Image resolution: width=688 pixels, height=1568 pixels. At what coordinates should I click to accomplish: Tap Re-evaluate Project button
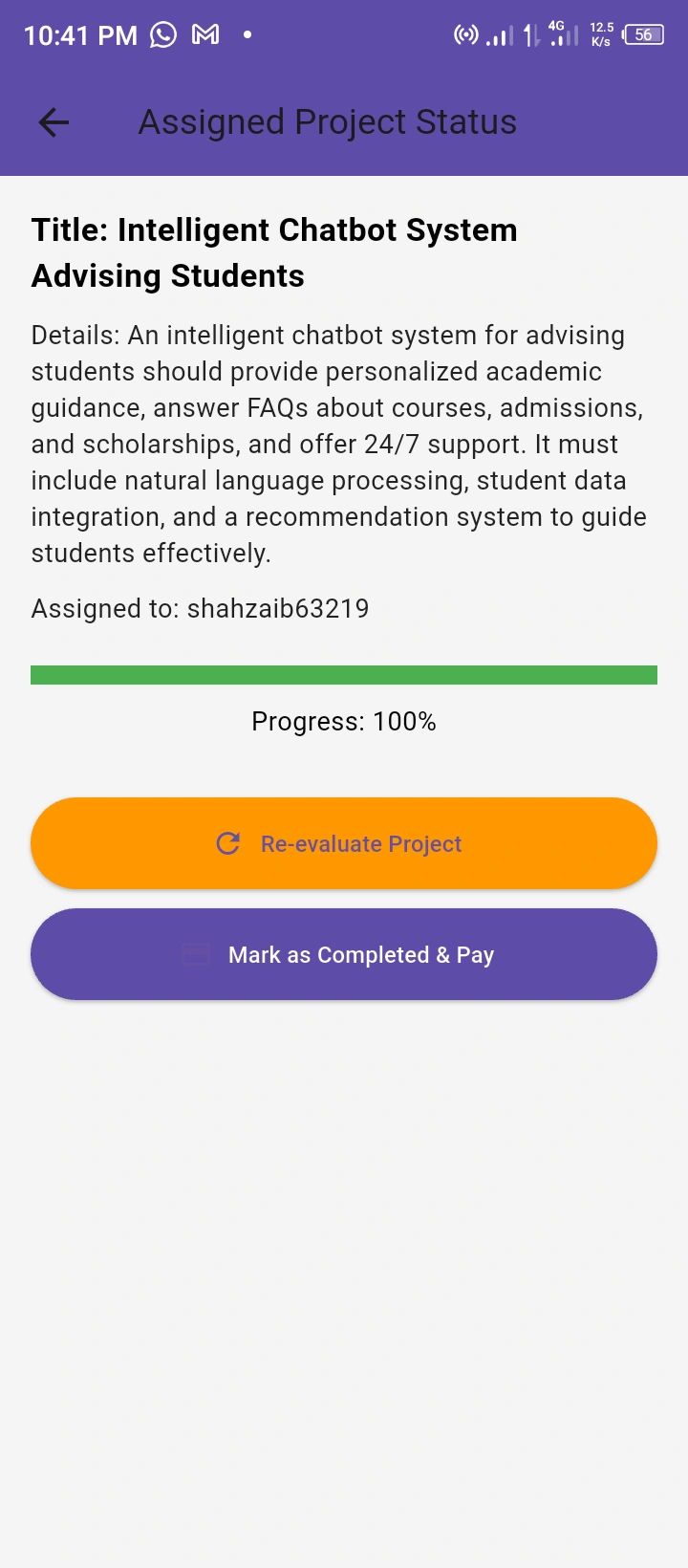(x=344, y=843)
